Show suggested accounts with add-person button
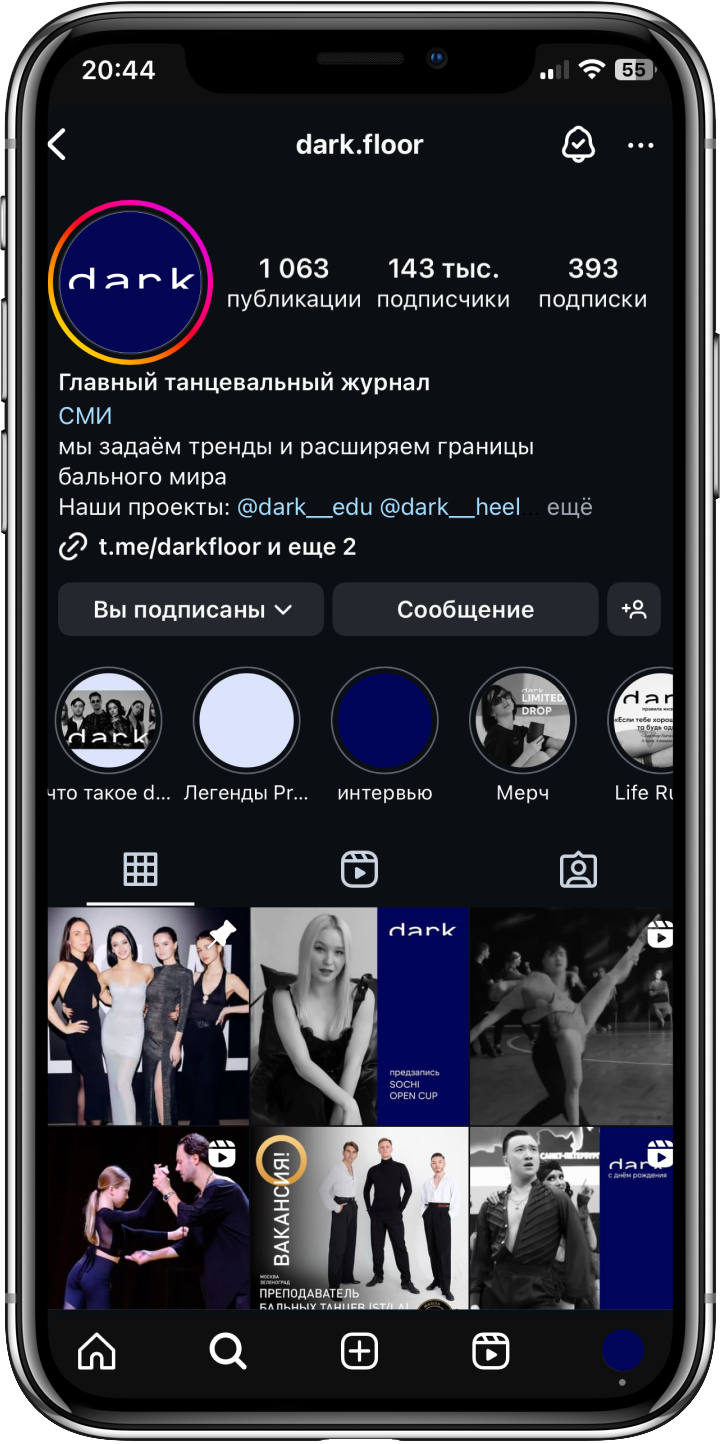The width and height of the screenshot is (720, 1444). (634, 610)
